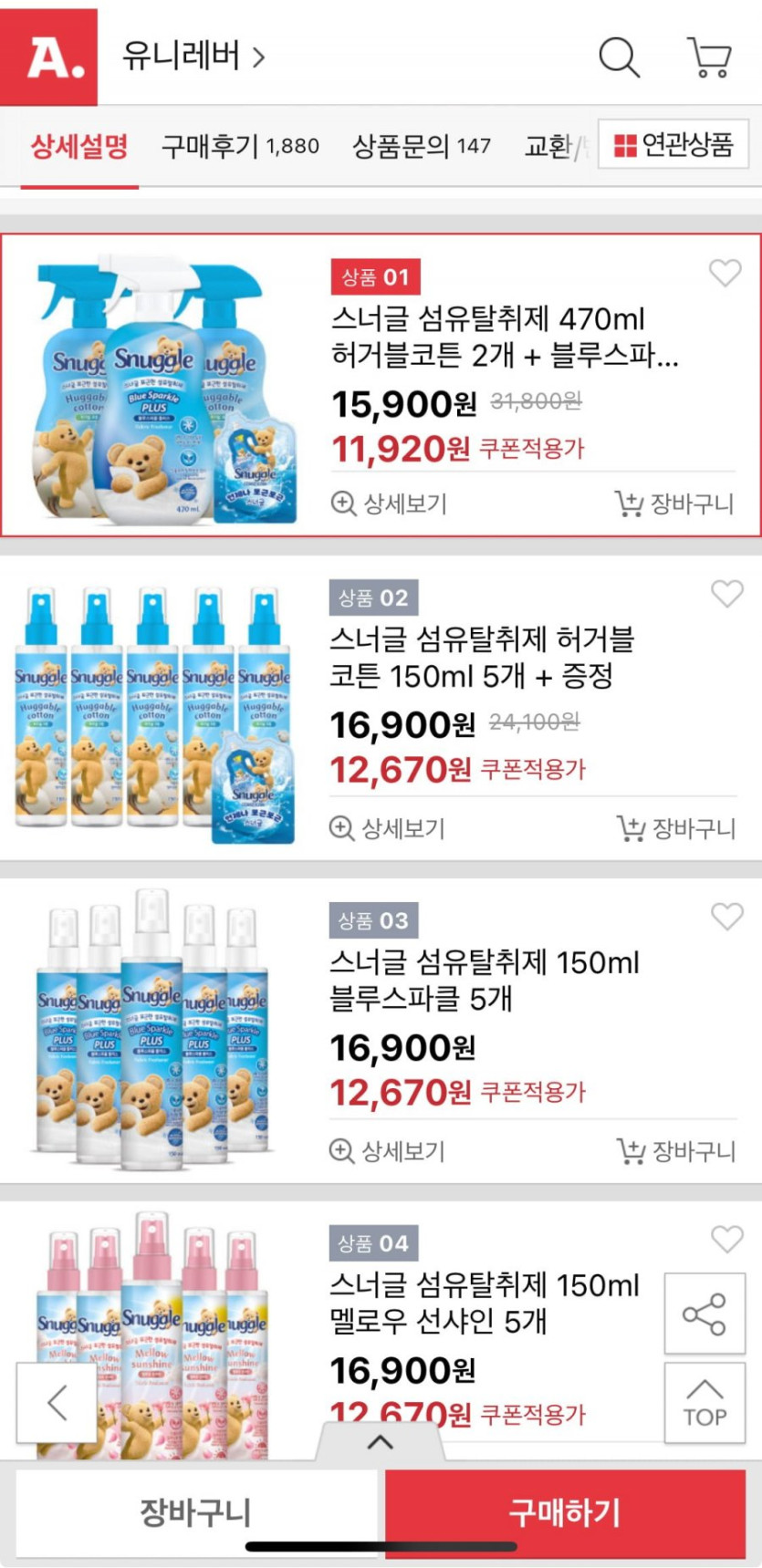The height and width of the screenshot is (1568, 762).
Task: Switch to the 상품문의 tab
Action: tap(422, 146)
